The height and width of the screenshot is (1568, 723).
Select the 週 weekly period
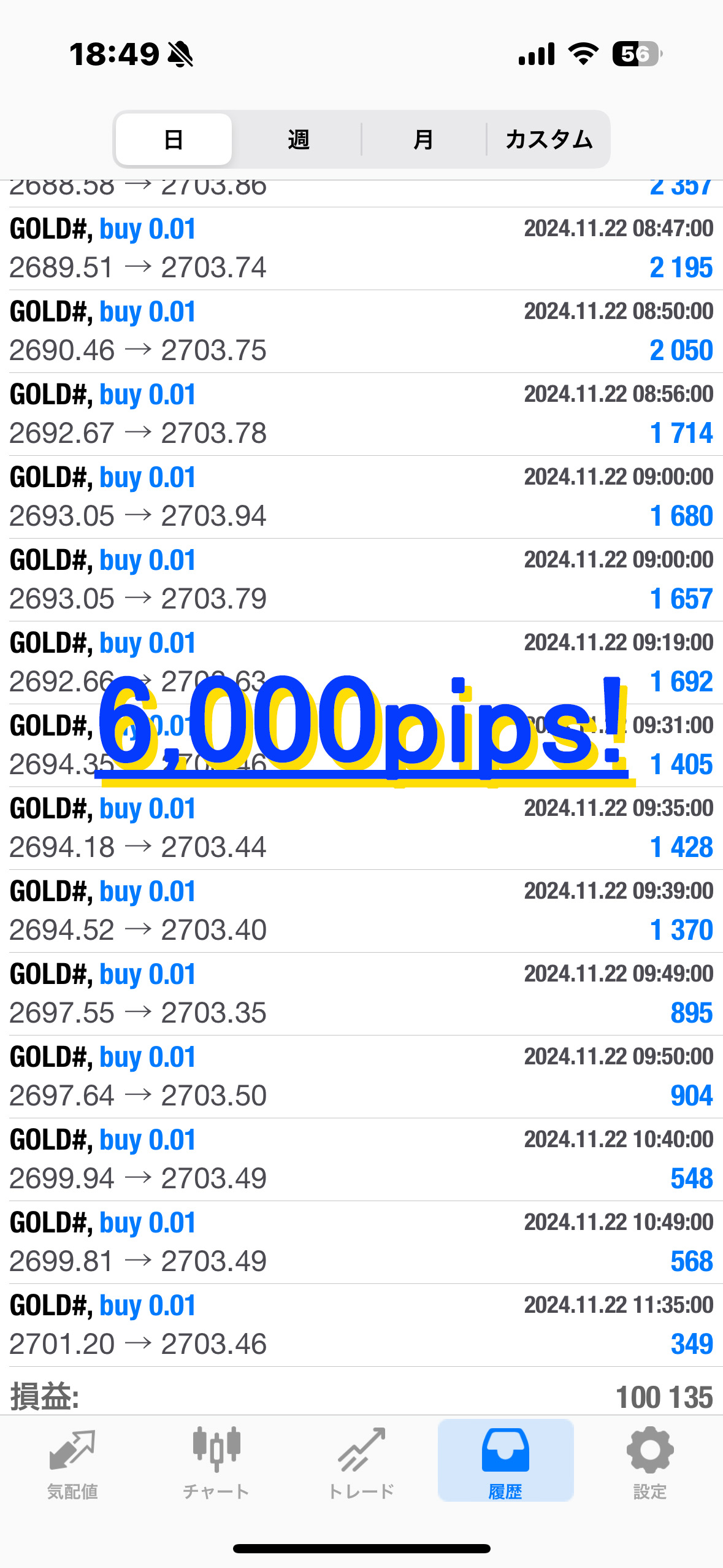tap(298, 139)
